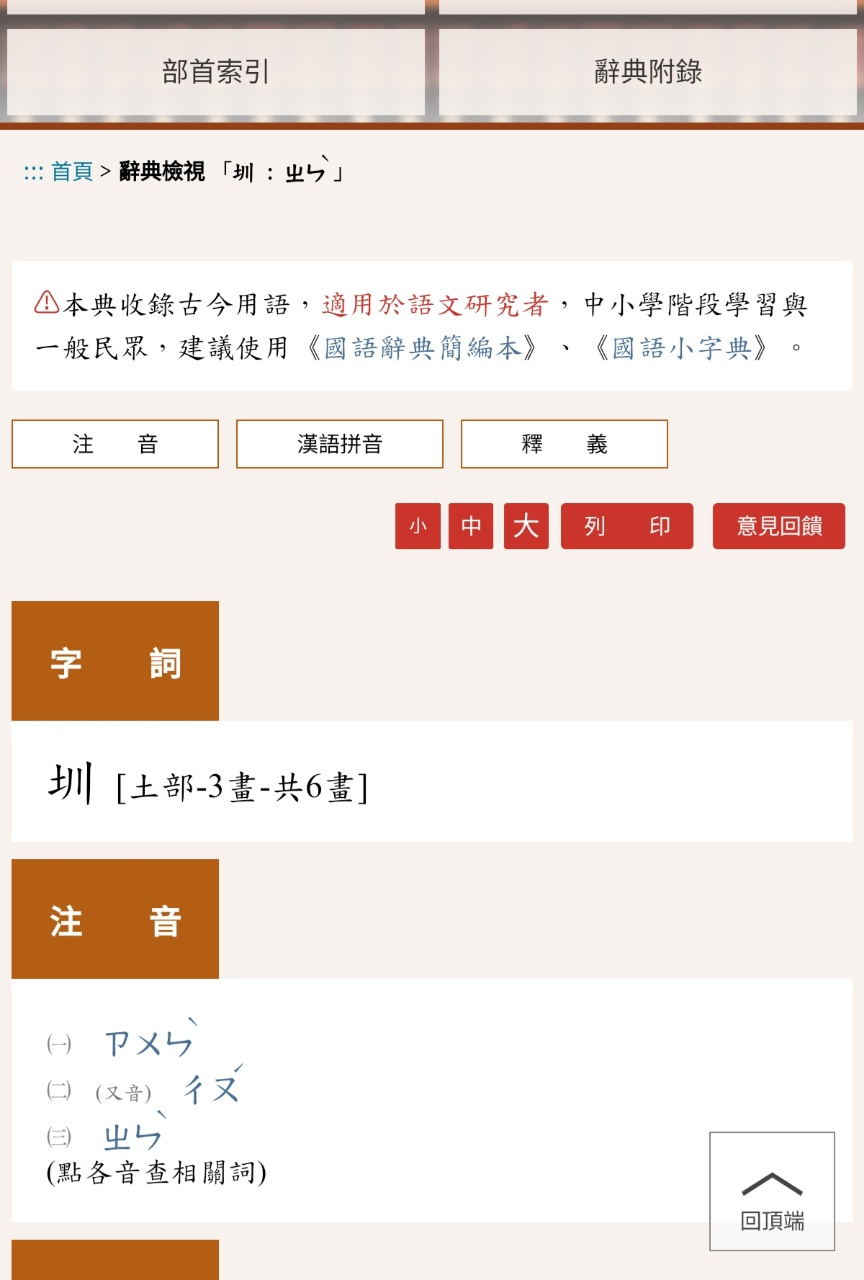The image size is (864, 1280).
Task: Open the 國語小字典 link
Action: point(681,348)
